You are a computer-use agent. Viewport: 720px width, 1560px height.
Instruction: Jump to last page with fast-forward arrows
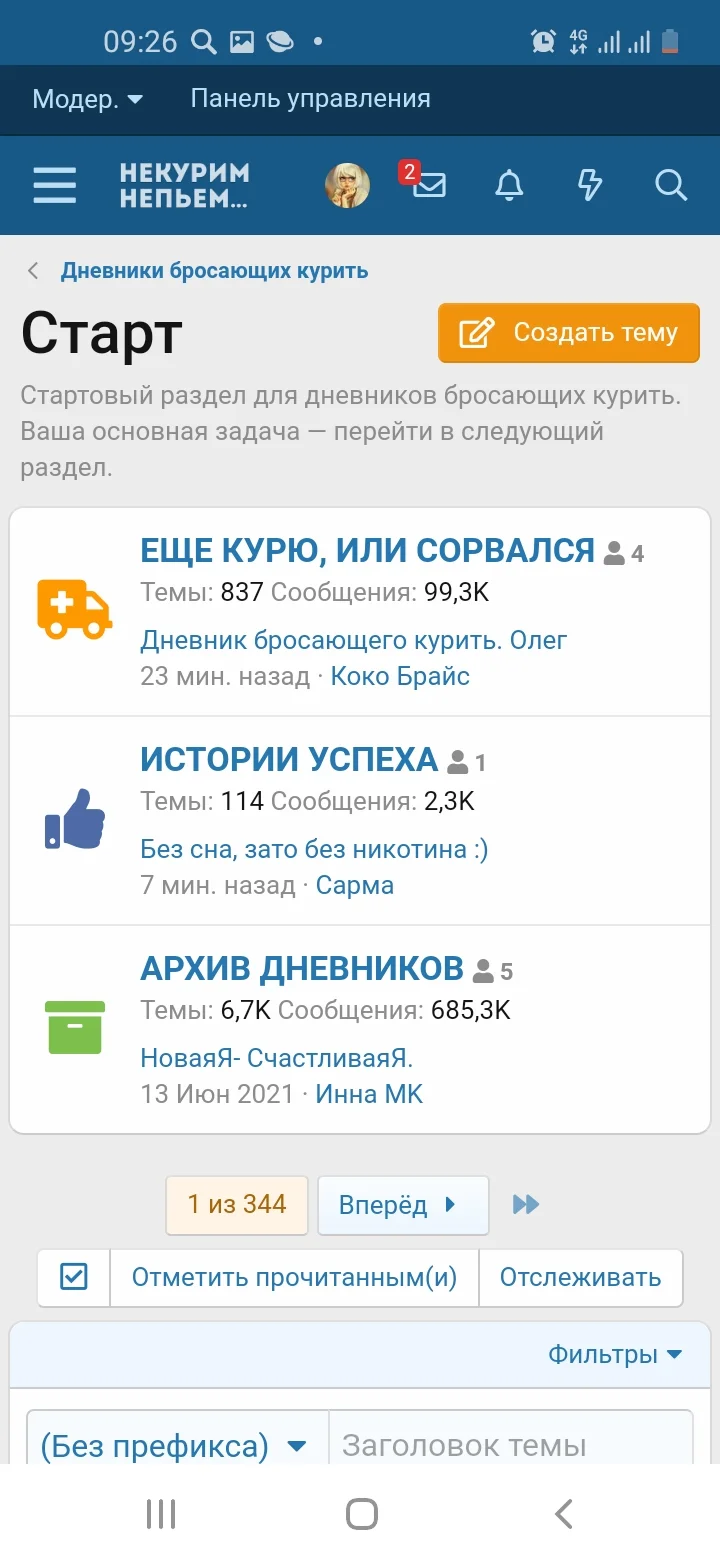pos(525,1205)
